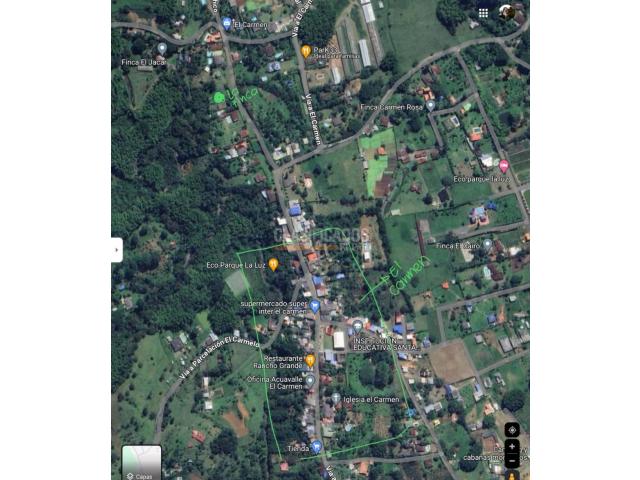Open the Tienda shopping marker
The width and height of the screenshot is (640, 480).
tap(317, 446)
